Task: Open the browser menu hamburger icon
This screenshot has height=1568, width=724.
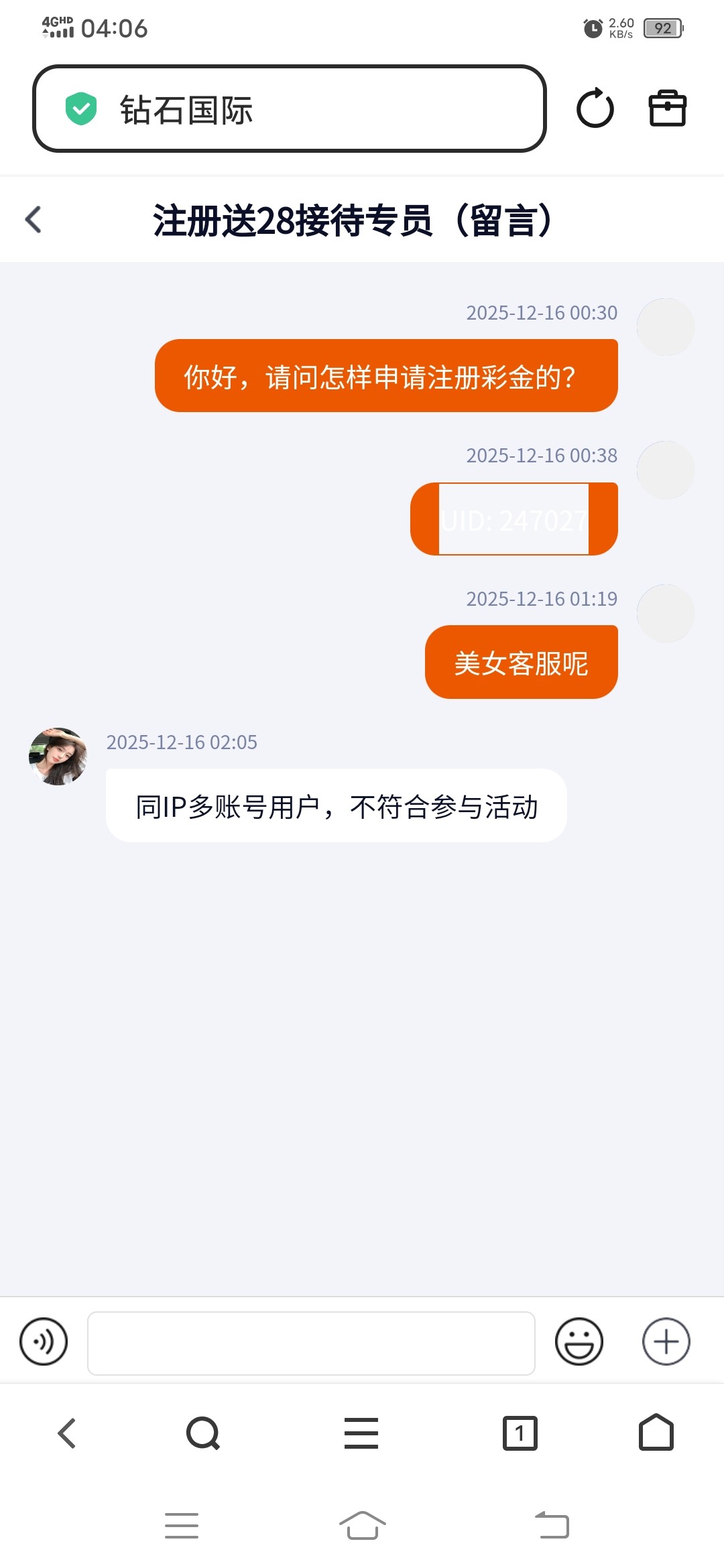Action: [361, 1429]
